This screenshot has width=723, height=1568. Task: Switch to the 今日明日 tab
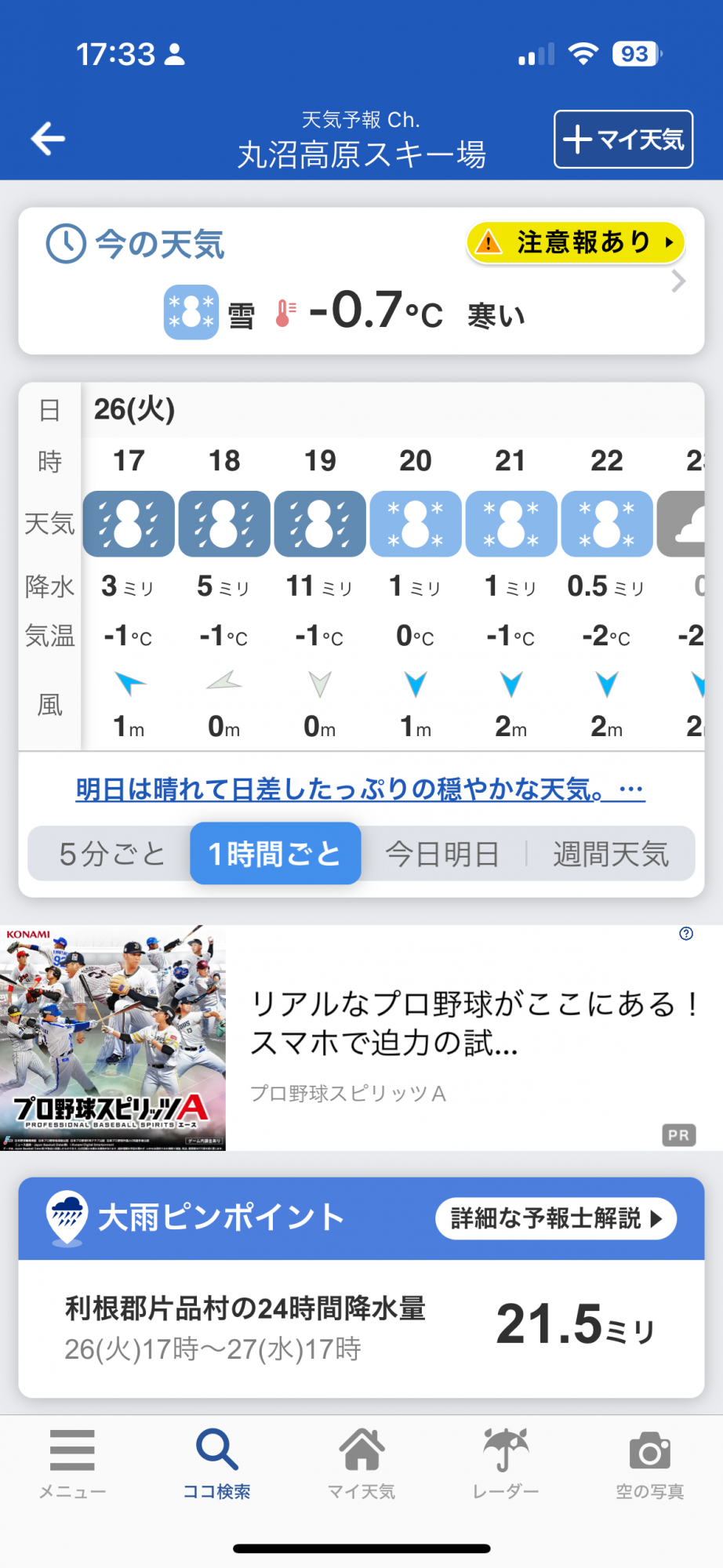point(442,854)
